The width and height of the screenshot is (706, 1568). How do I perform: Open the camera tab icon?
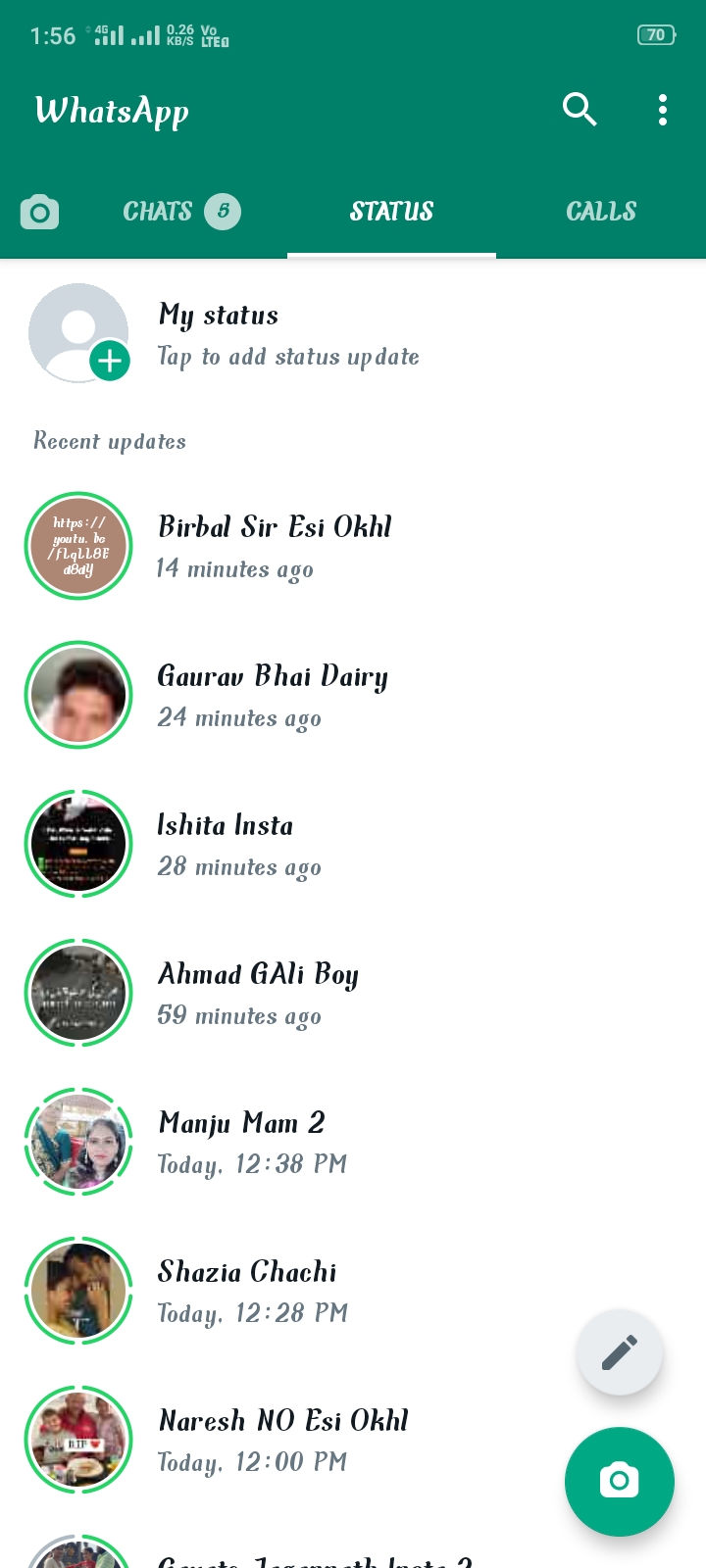pyautogui.click(x=39, y=212)
